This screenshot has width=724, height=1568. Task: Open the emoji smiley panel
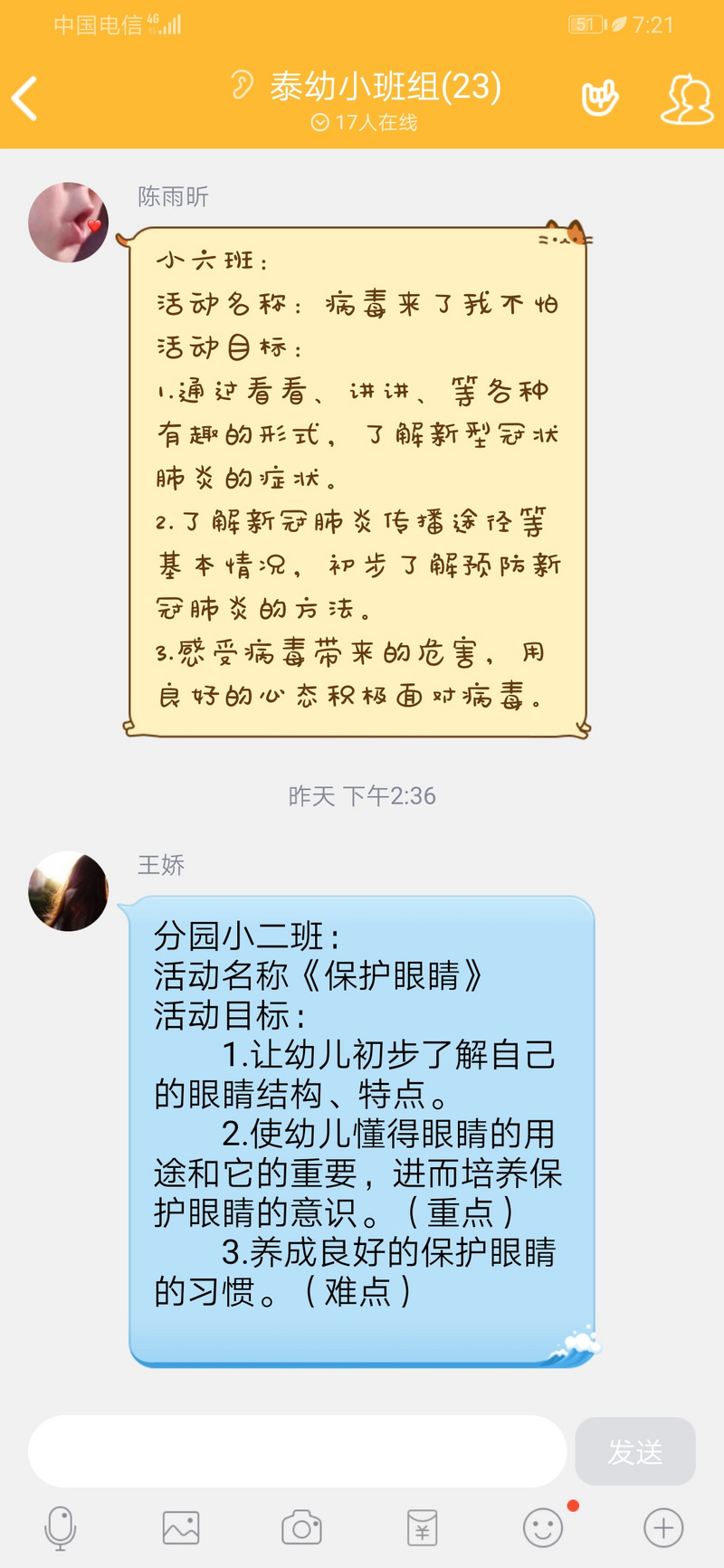[x=543, y=1528]
